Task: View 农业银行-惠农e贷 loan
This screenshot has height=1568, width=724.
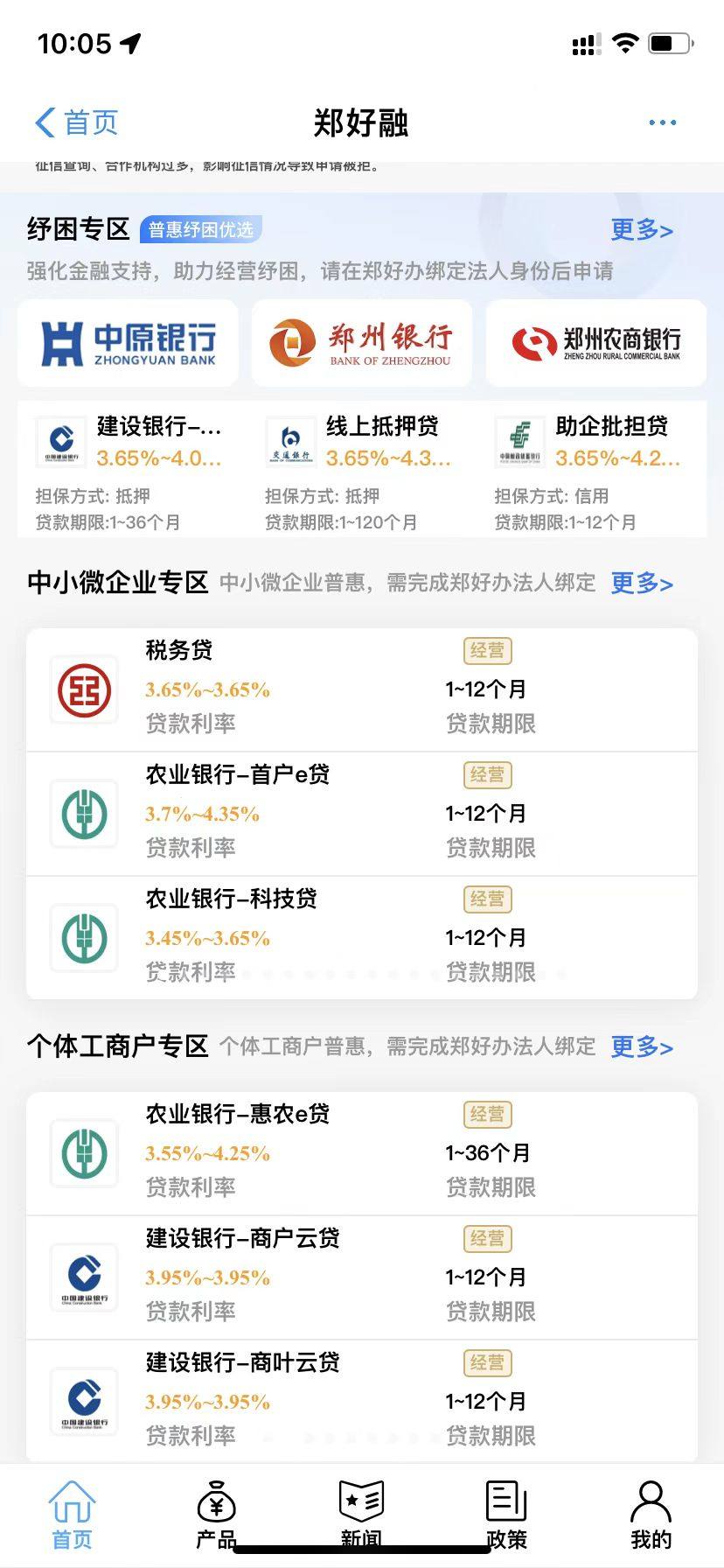Action: (361, 1152)
